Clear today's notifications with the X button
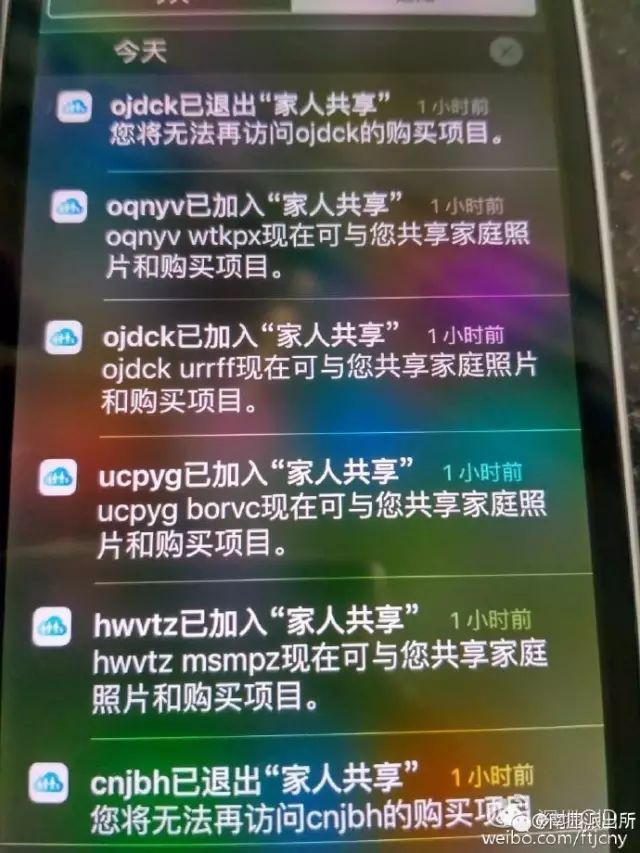The image size is (640, 853). [506, 53]
